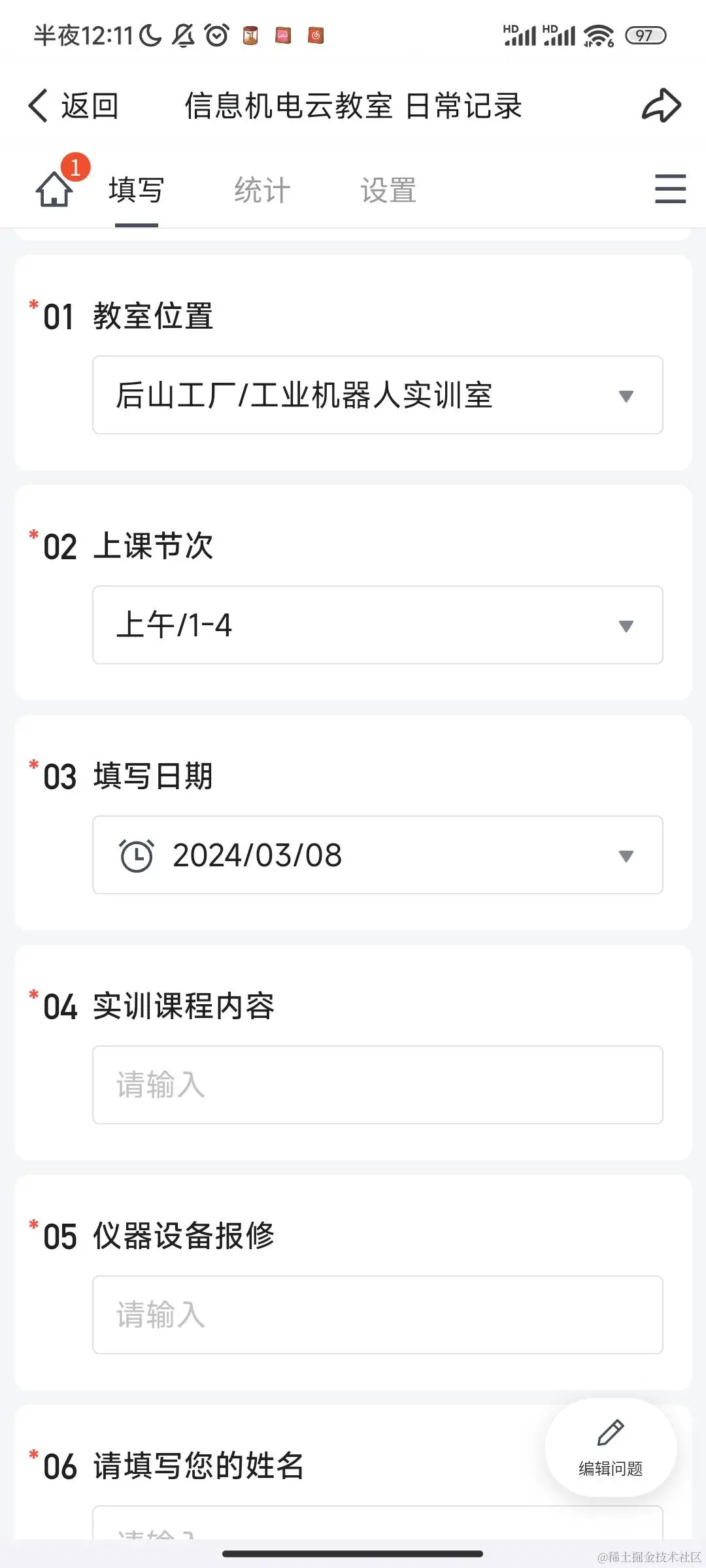The height and width of the screenshot is (1568, 706).
Task: Select the 填写 tab
Action: (x=136, y=190)
